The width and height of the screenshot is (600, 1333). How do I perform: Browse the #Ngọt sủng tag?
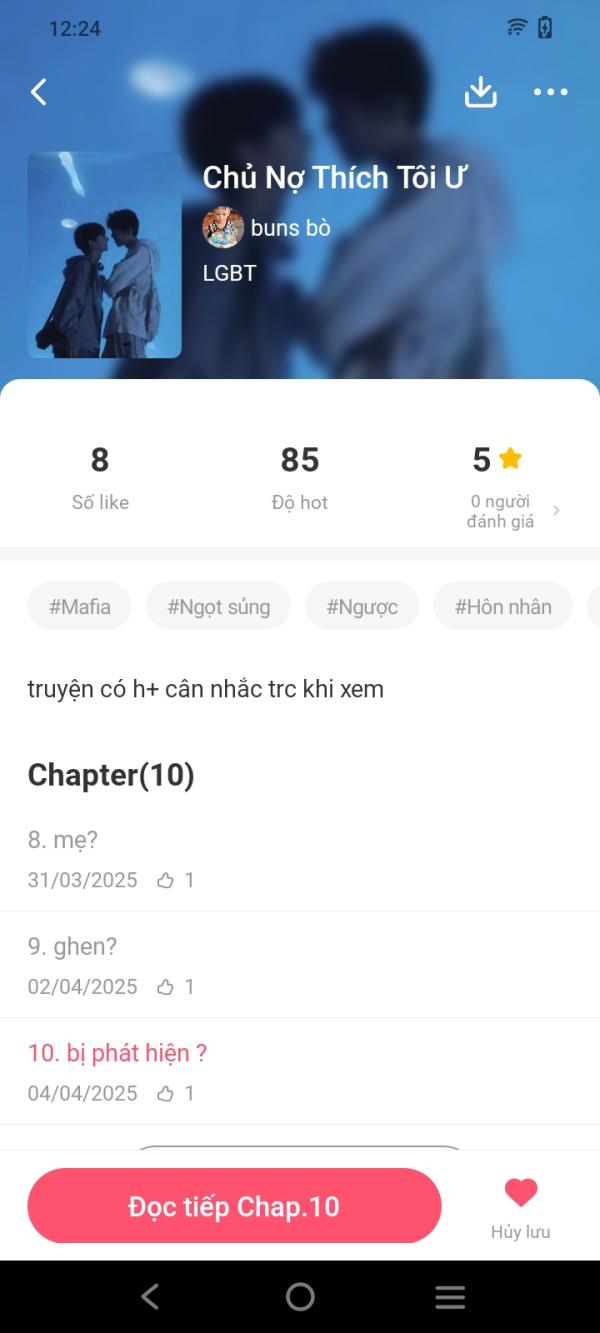pyautogui.click(x=218, y=606)
